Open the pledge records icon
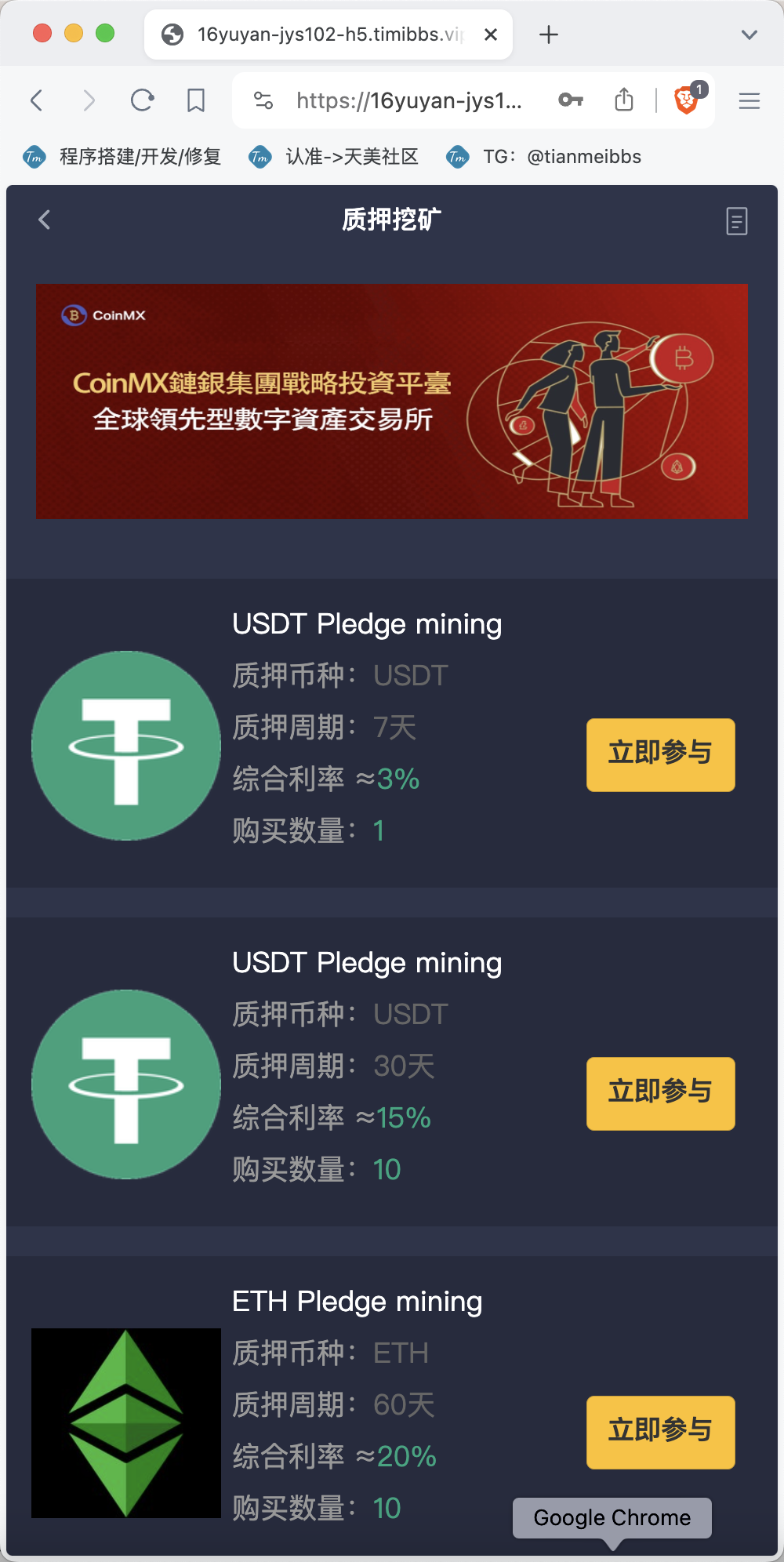Screen dimensions: 784x1562 (736, 221)
